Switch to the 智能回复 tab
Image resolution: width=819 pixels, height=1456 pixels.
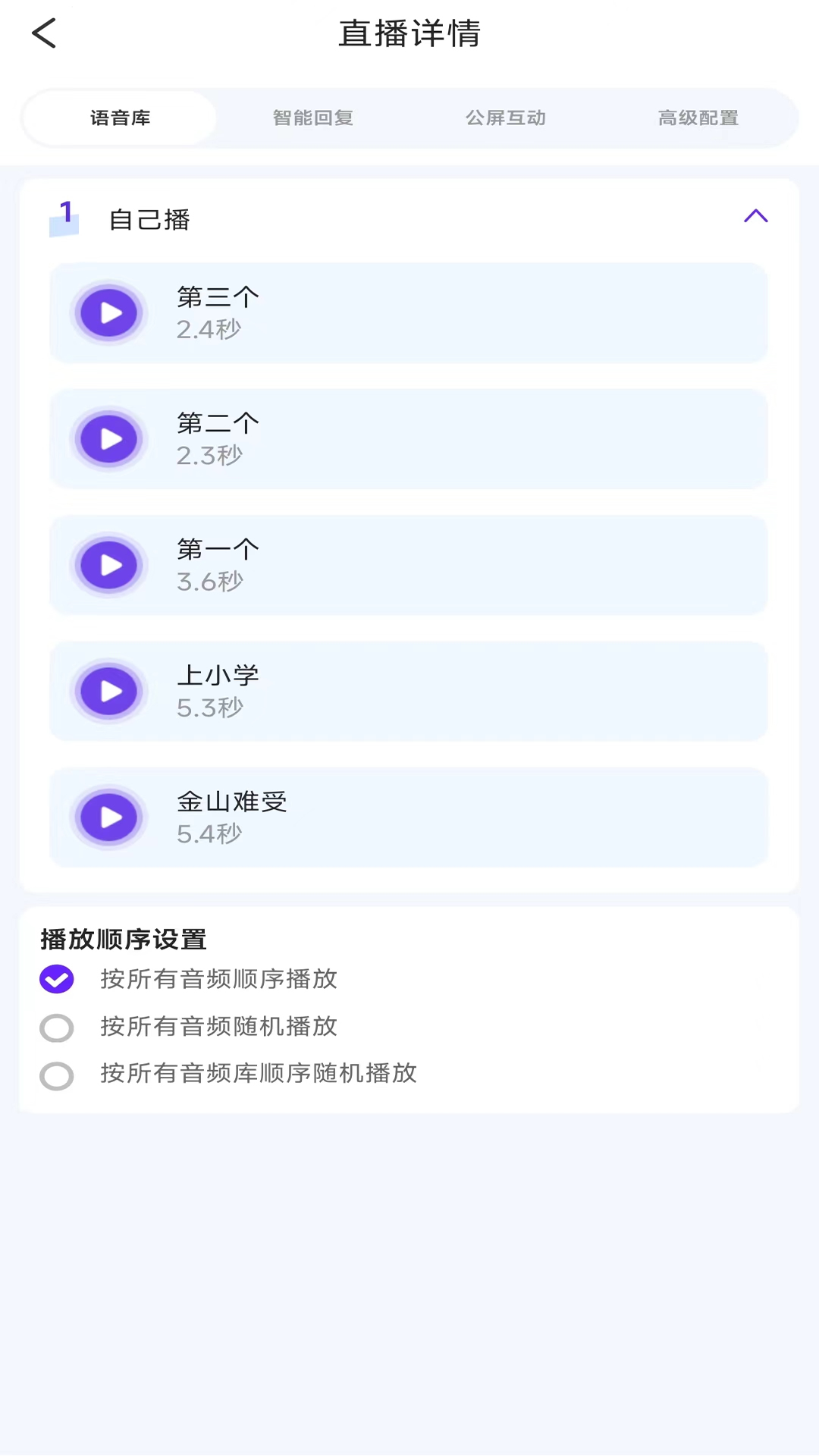312,118
